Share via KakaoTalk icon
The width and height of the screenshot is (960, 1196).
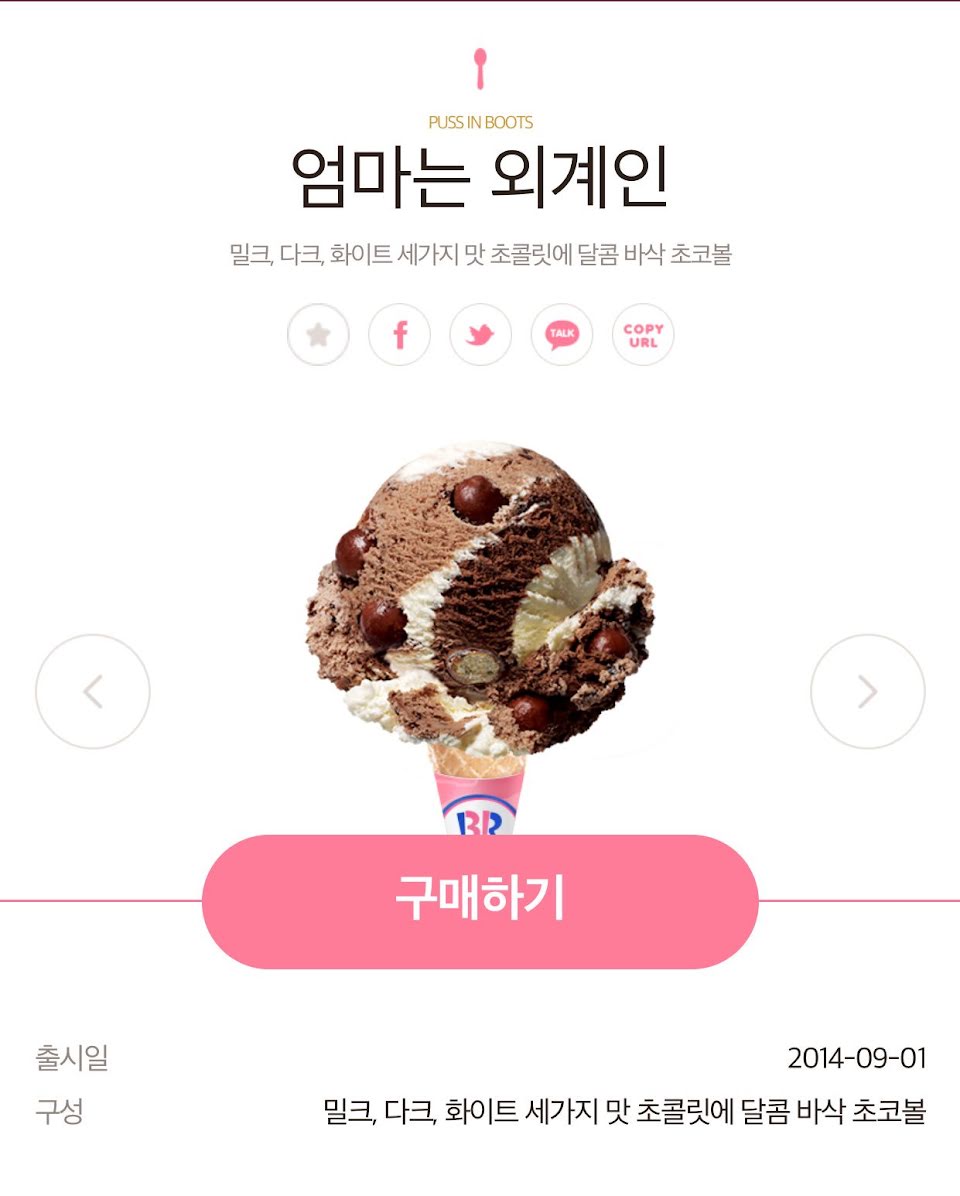(x=561, y=335)
